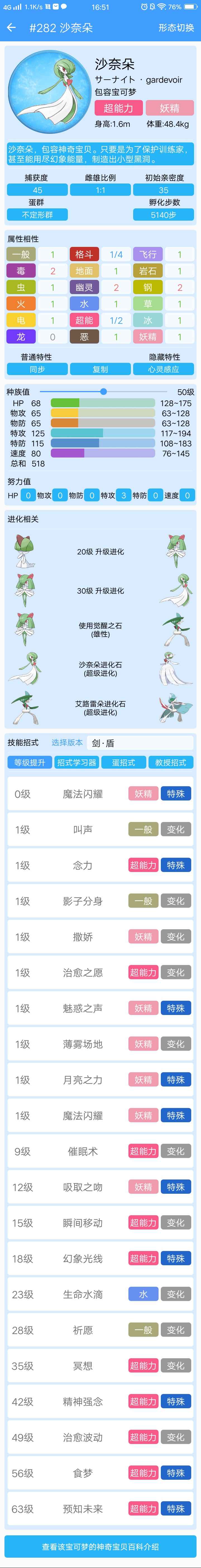Choose game version 剑·盾
The image size is (201, 1568).
(140, 743)
